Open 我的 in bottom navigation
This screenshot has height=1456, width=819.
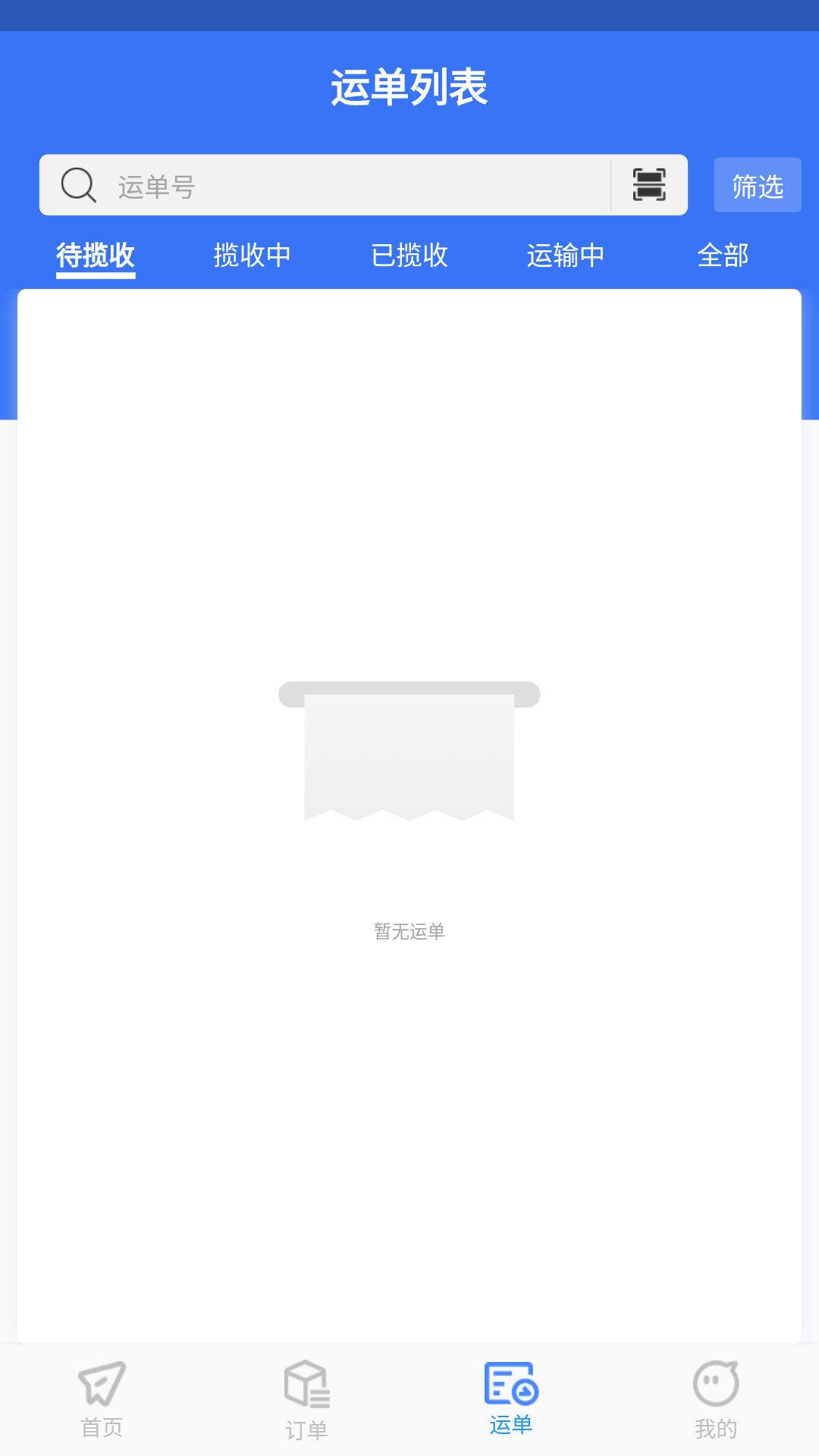point(716,1400)
